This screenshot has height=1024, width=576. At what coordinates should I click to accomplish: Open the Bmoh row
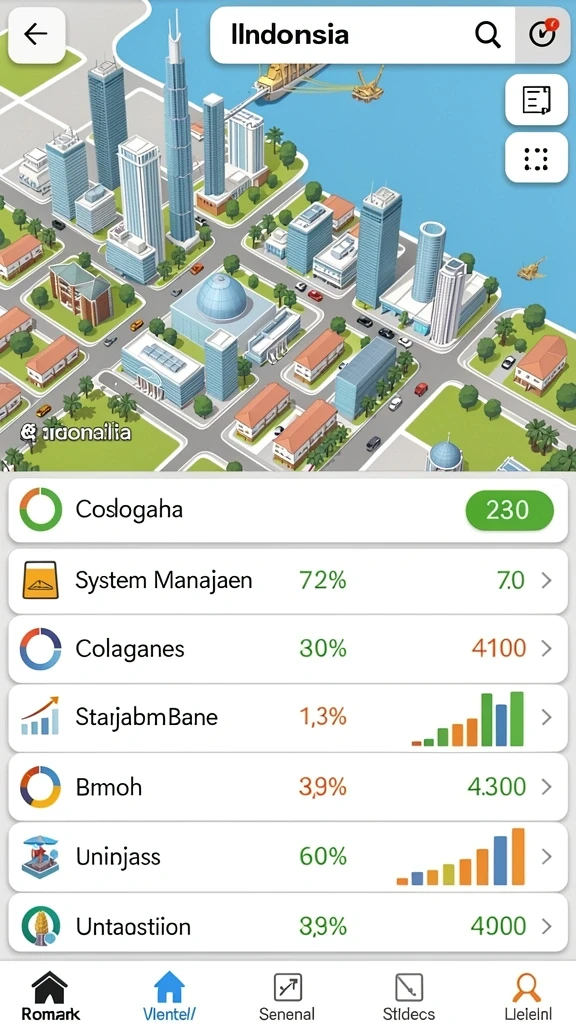point(288,787)
